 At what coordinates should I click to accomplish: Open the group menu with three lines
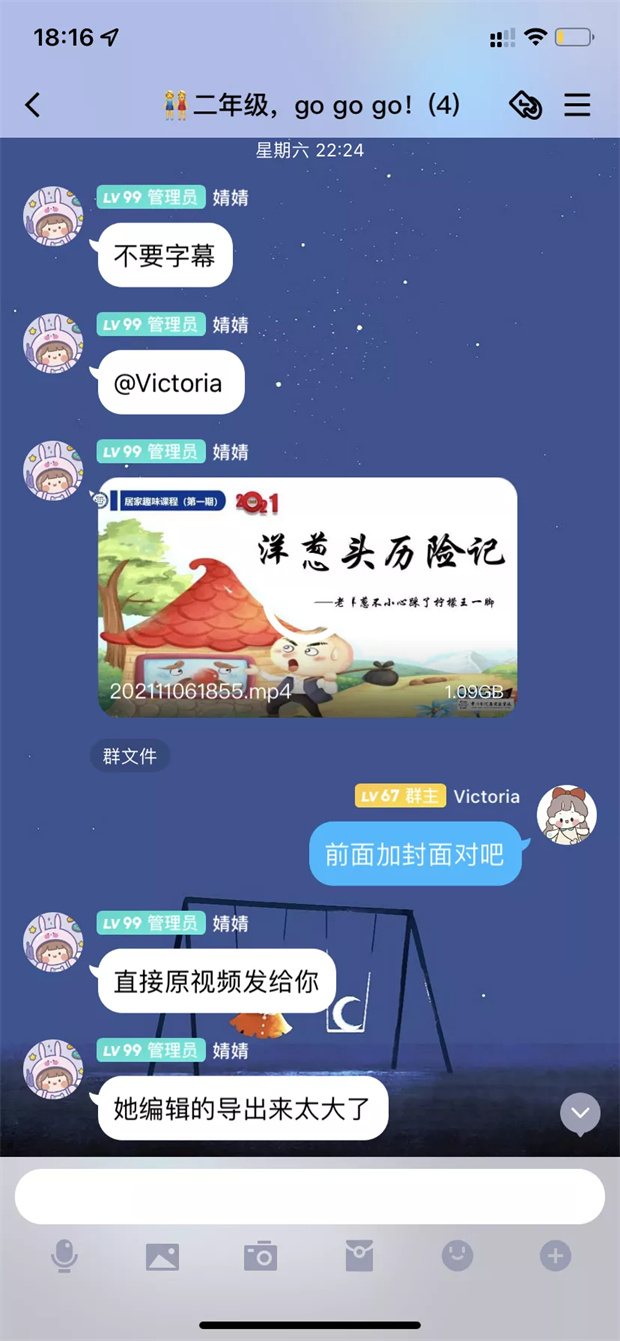click(x=577, y=105)
